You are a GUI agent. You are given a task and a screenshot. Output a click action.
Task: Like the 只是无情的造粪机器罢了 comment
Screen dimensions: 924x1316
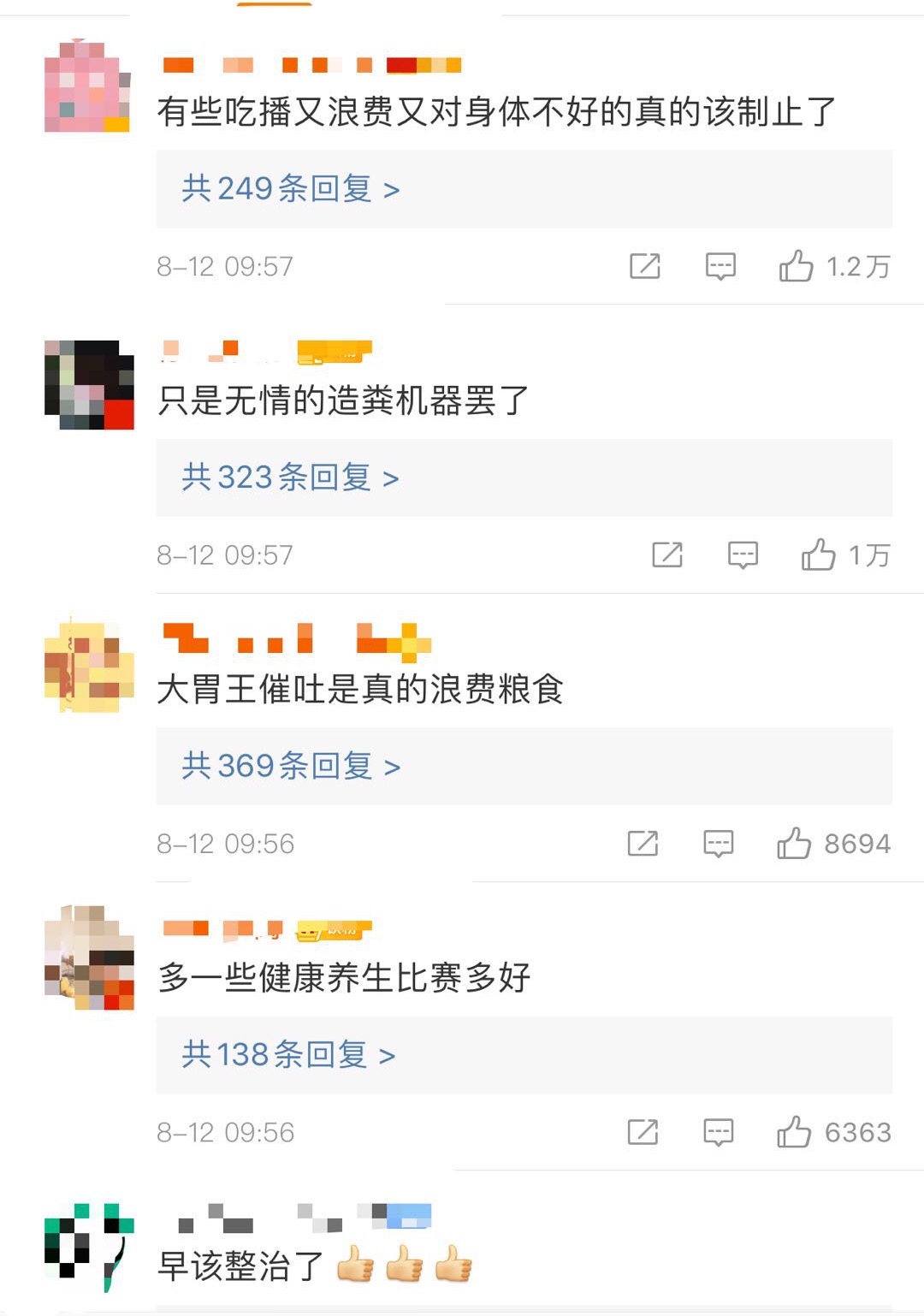point(818,555)
